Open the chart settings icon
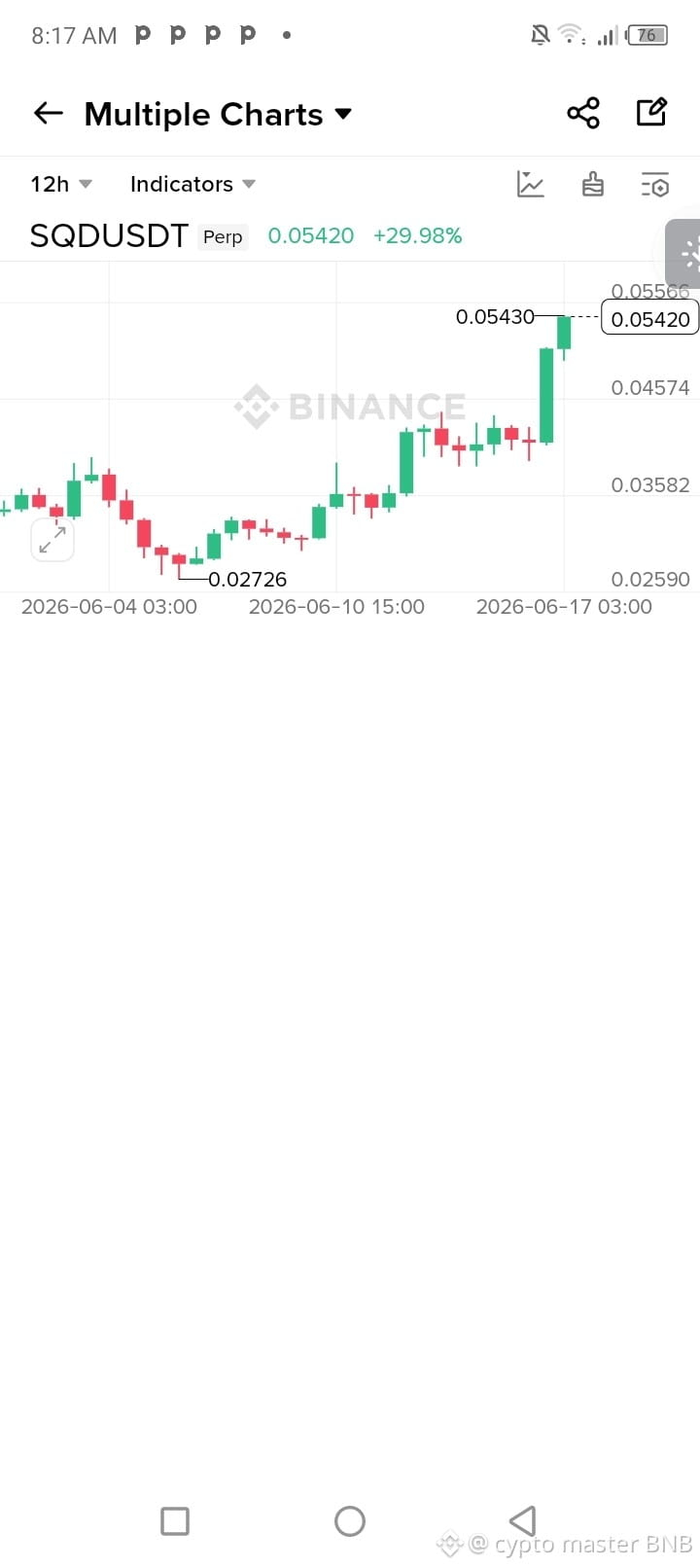 click(x=655, y=184)
